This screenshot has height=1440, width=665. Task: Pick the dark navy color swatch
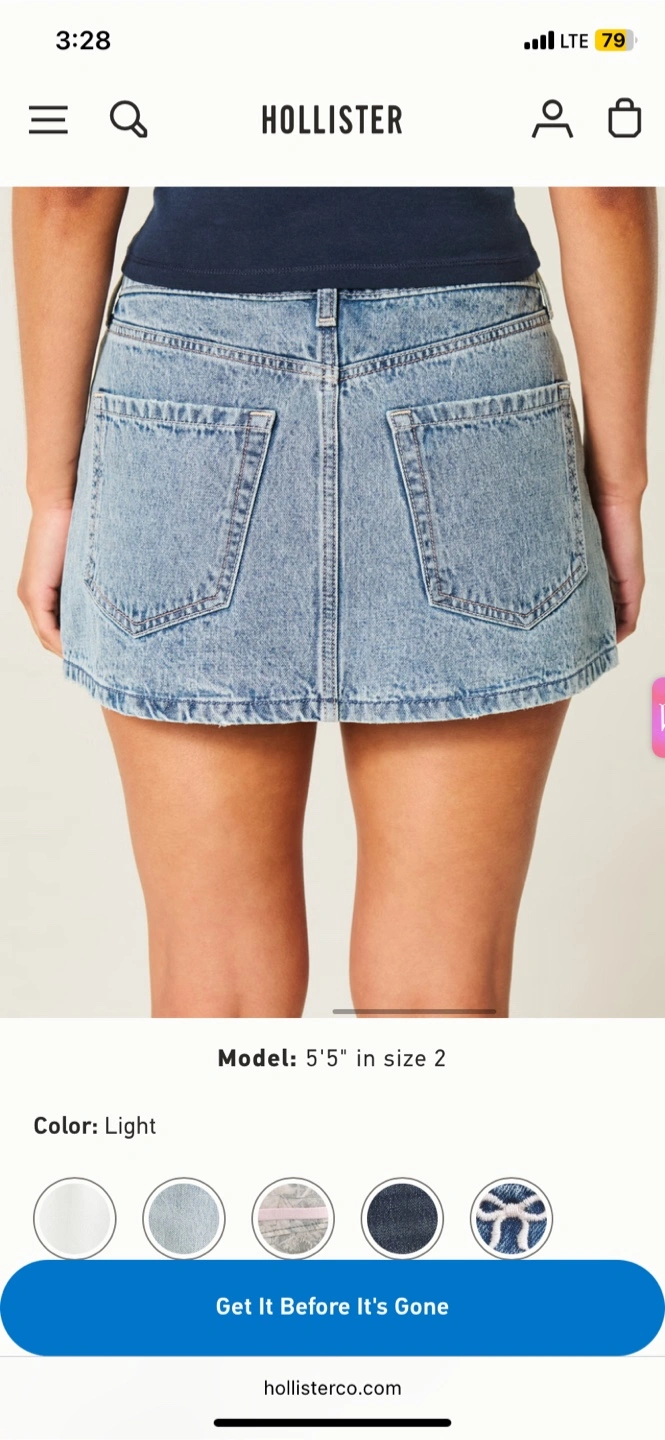click(x=402, y=1219)
